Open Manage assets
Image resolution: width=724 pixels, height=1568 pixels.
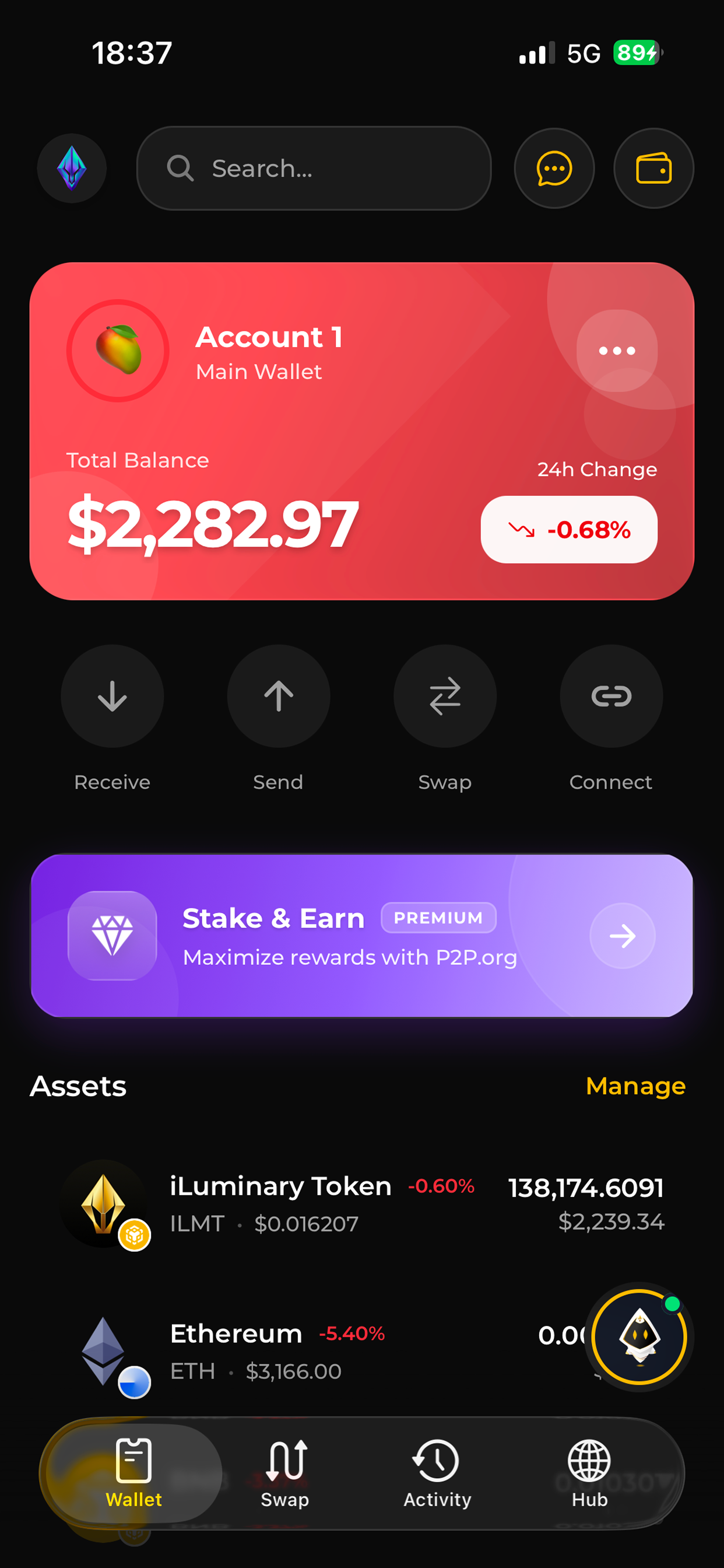point(635,1086)
